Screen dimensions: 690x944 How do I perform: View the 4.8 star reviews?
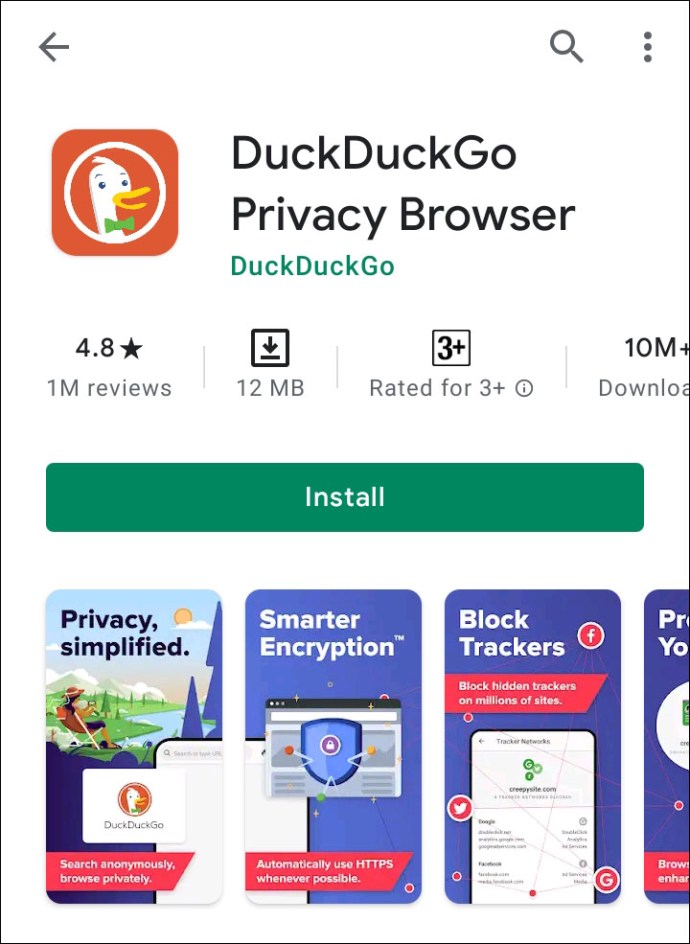click(109, 366)
